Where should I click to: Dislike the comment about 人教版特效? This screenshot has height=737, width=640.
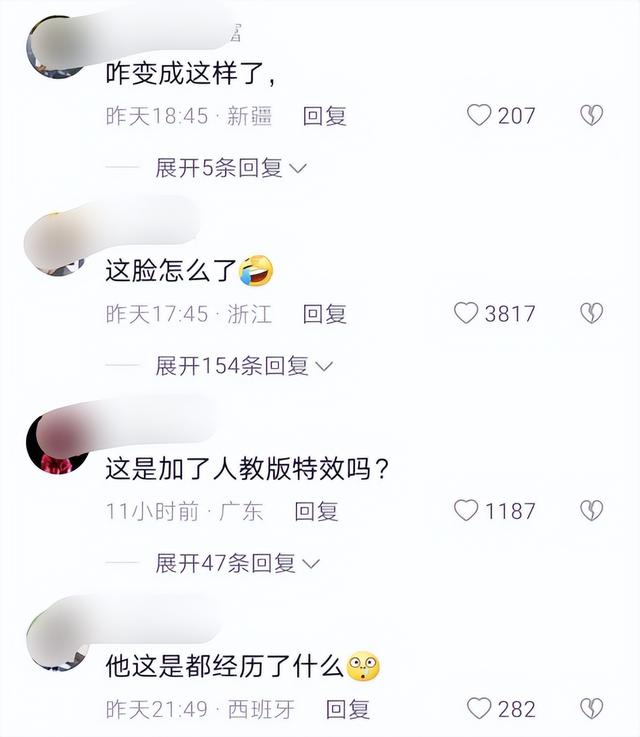pyautogui.click(x=592, y=511)
